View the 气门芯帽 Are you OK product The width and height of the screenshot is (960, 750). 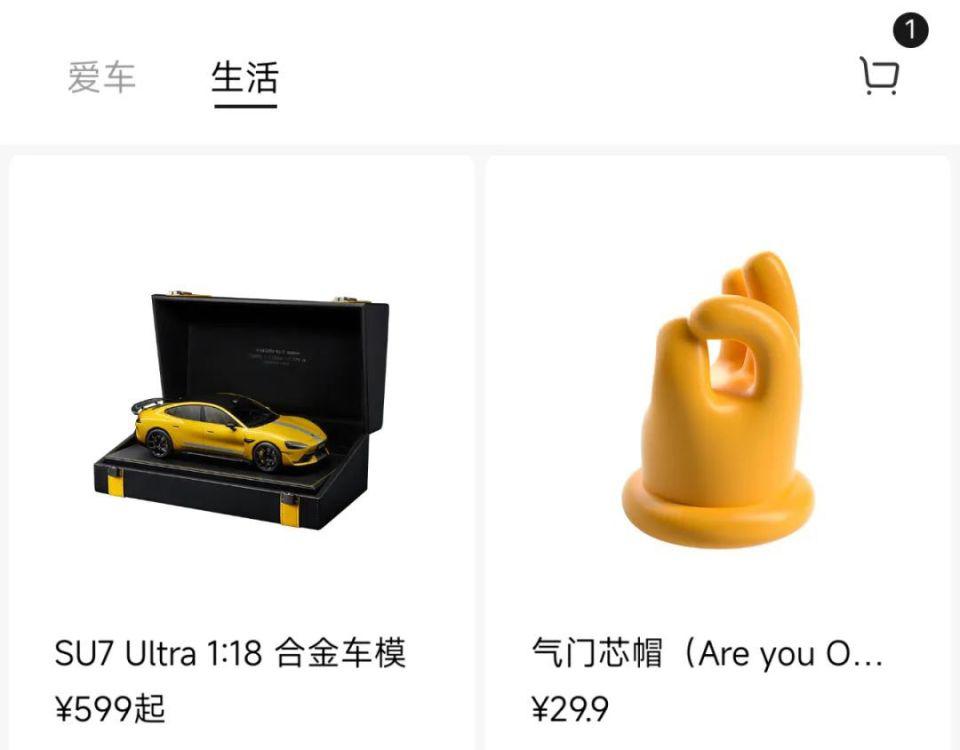(718, 440)
